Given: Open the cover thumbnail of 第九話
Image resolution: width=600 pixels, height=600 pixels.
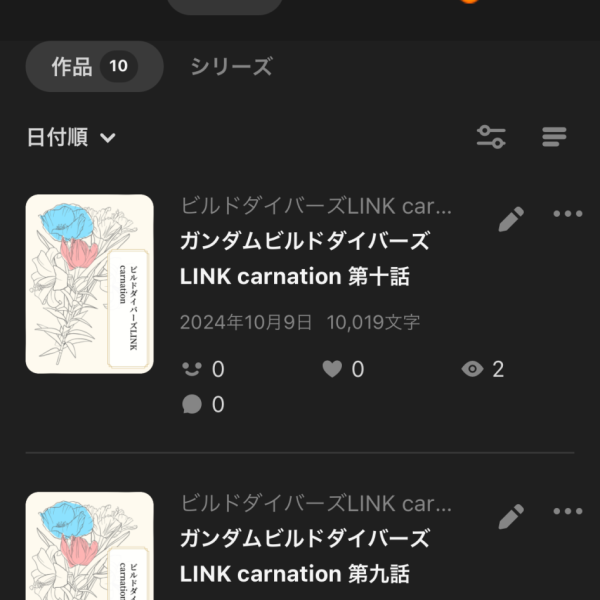Looking at the screenshot, I should [89, 548].
